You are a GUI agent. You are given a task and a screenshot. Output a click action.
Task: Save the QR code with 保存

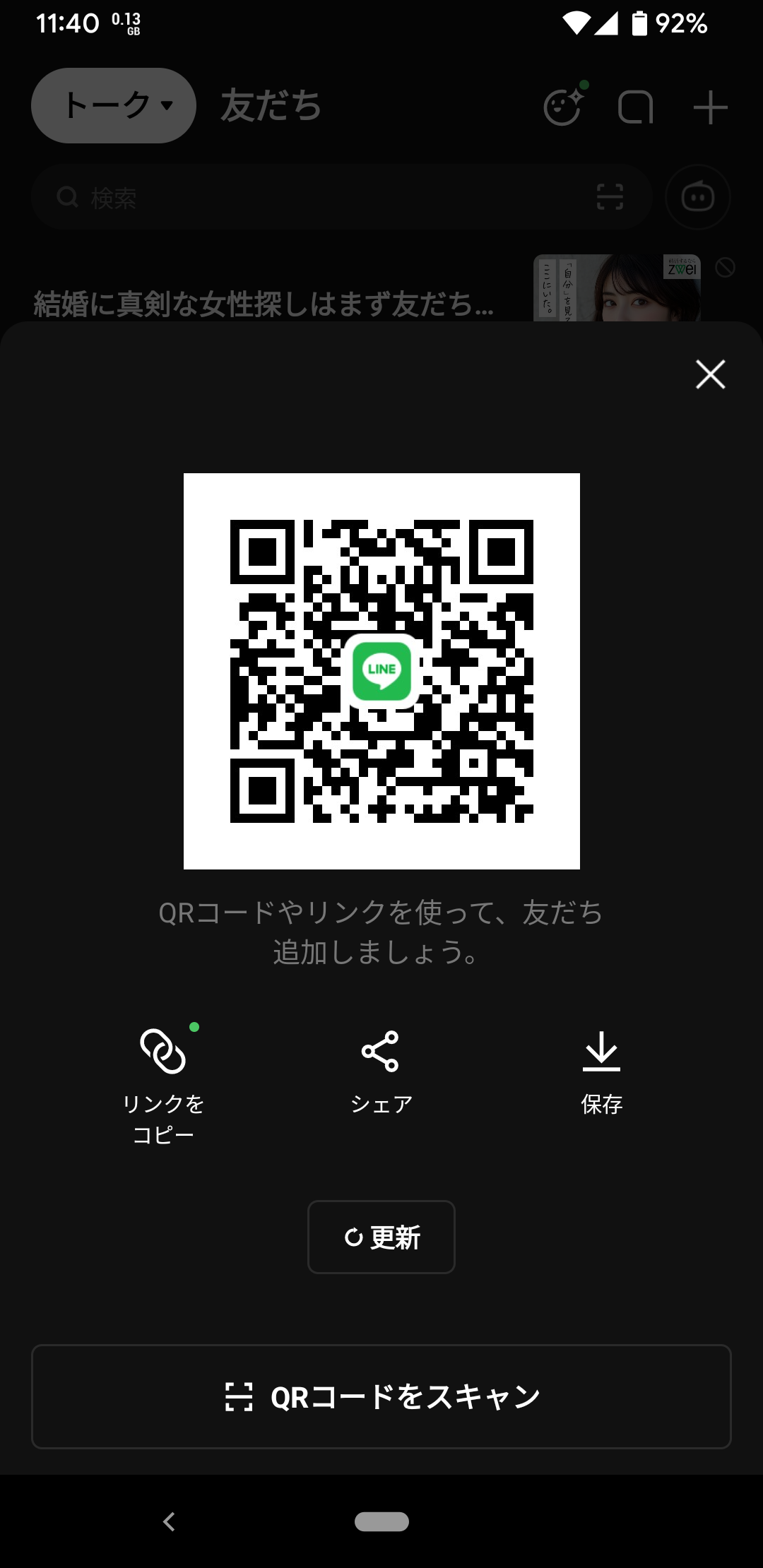click(601, 1071)
